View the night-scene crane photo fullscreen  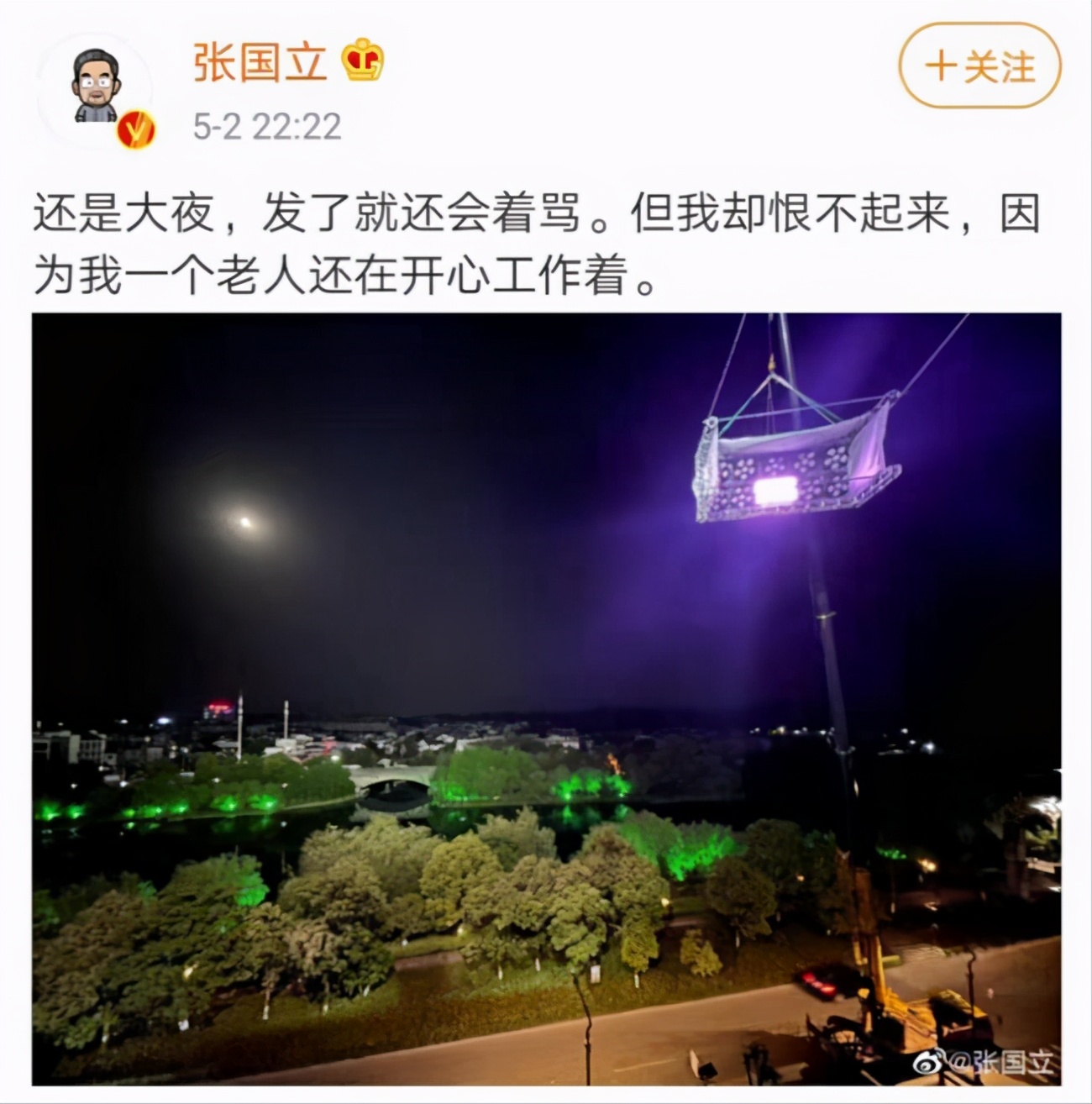click(546, 697)
